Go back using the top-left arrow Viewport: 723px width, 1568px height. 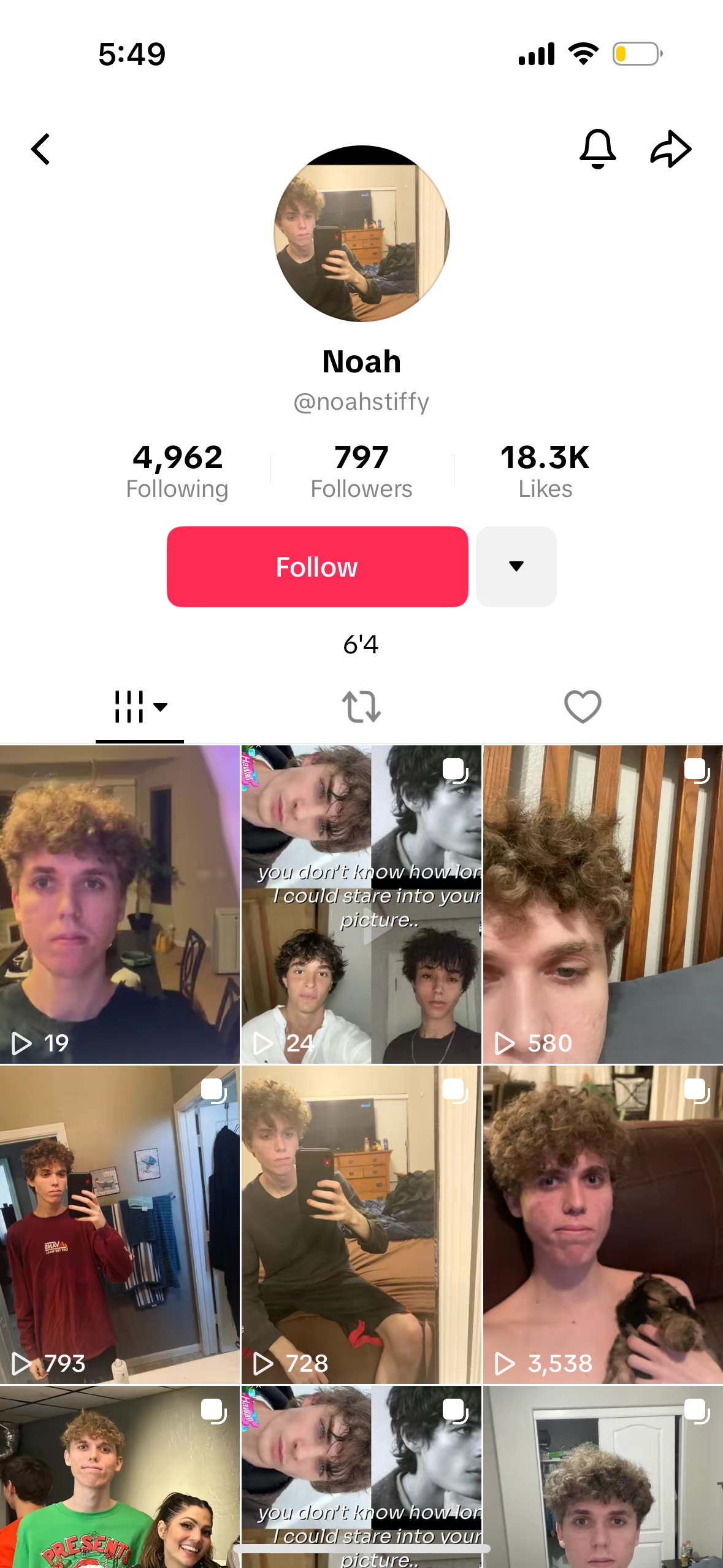click(40, 149)
